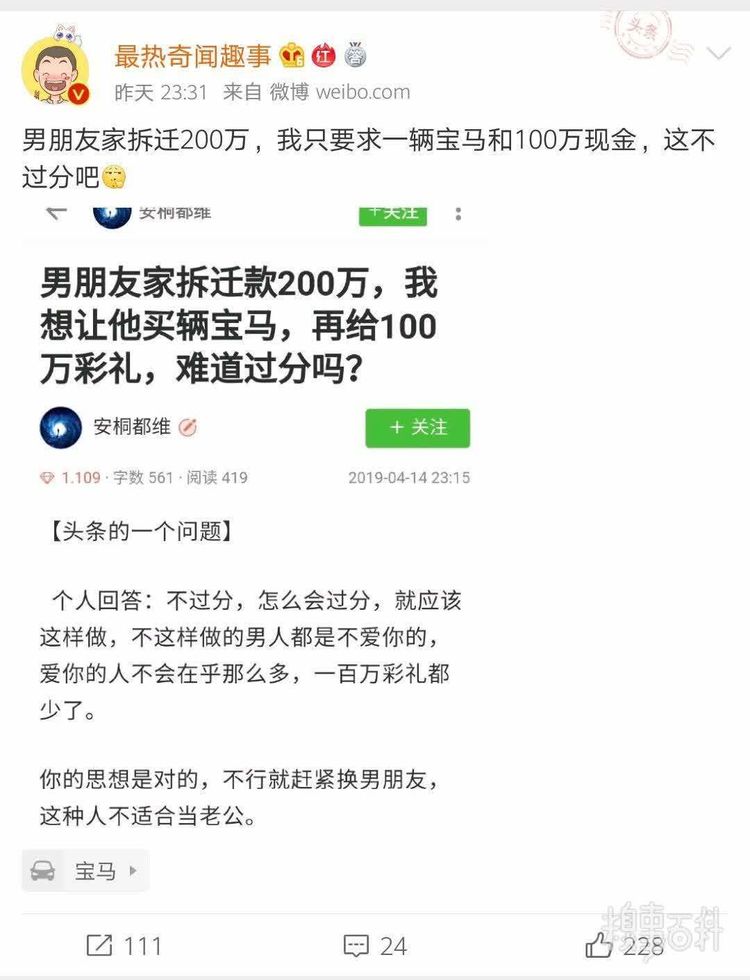
Task: Like this post
Action: pyautogui.click(x=625, y=945)
